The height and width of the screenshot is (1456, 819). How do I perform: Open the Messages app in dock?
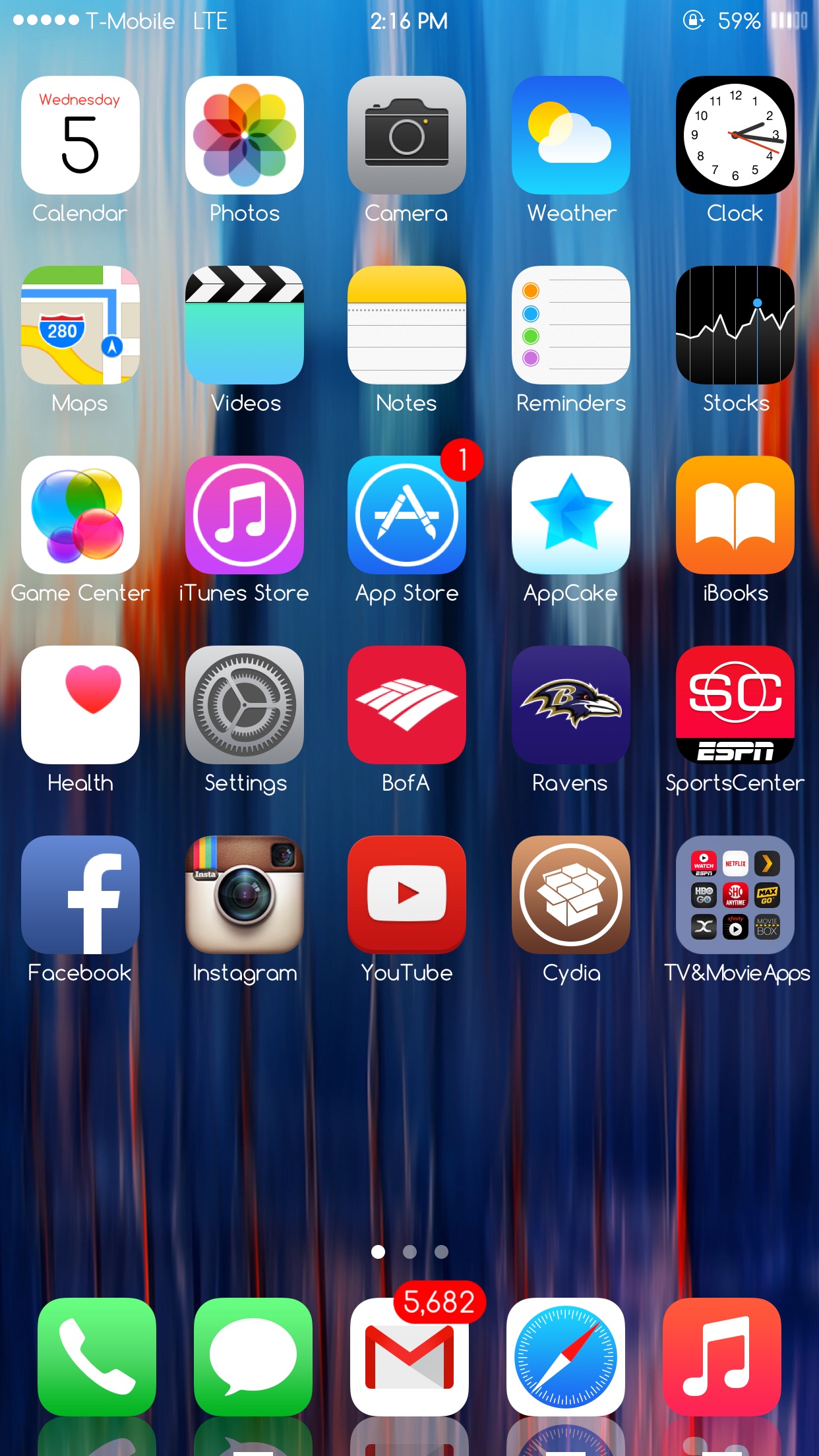(253, 1357)
